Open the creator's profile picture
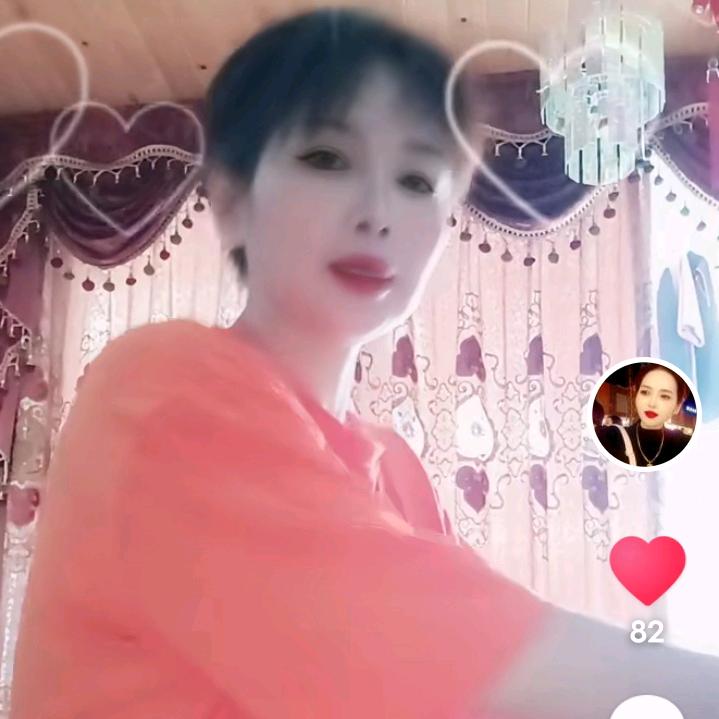The image size is (719, 719). pyautogui.click(x=645, y=414)
